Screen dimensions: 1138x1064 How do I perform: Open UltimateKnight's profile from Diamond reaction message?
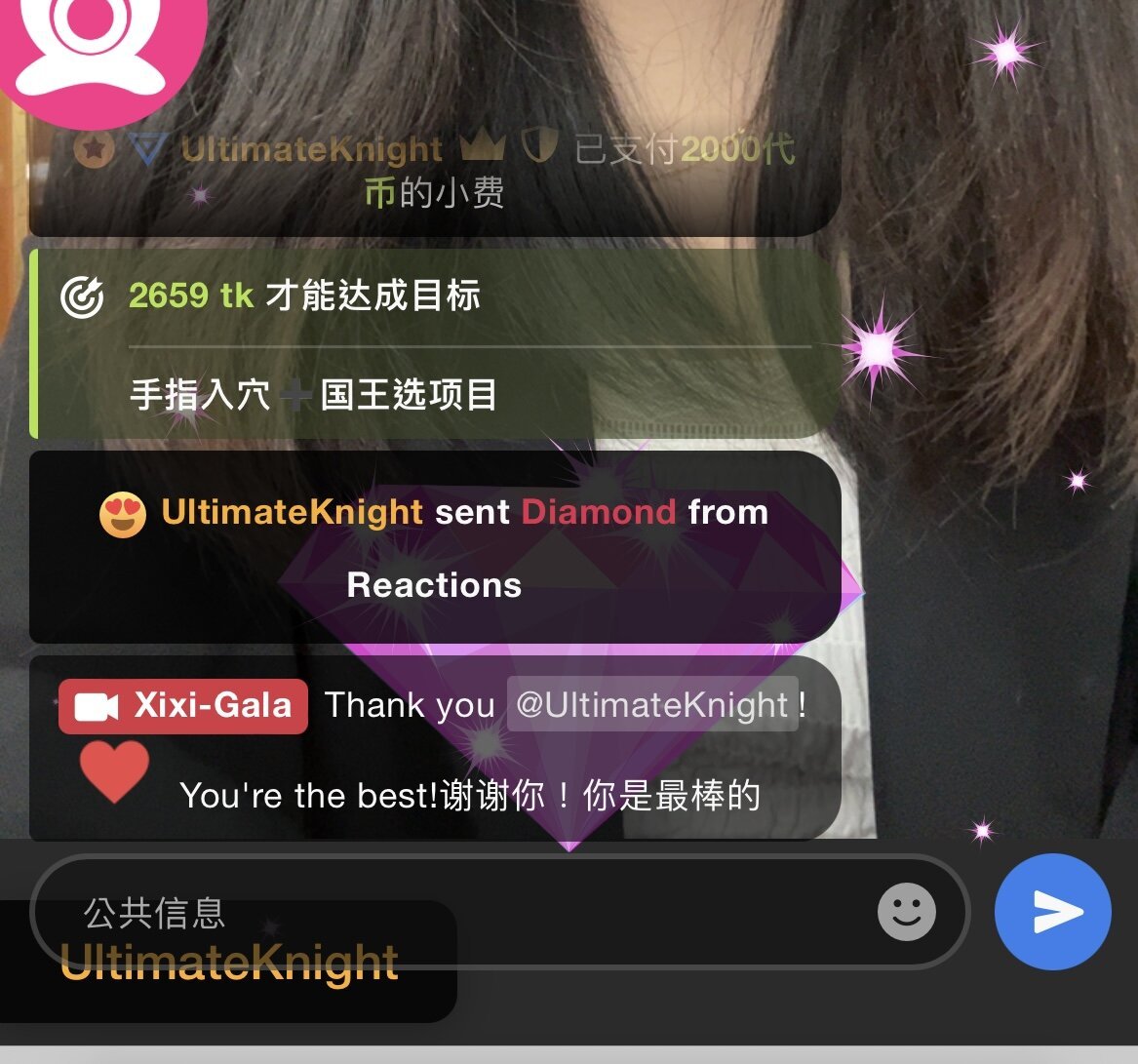point(292,512)
